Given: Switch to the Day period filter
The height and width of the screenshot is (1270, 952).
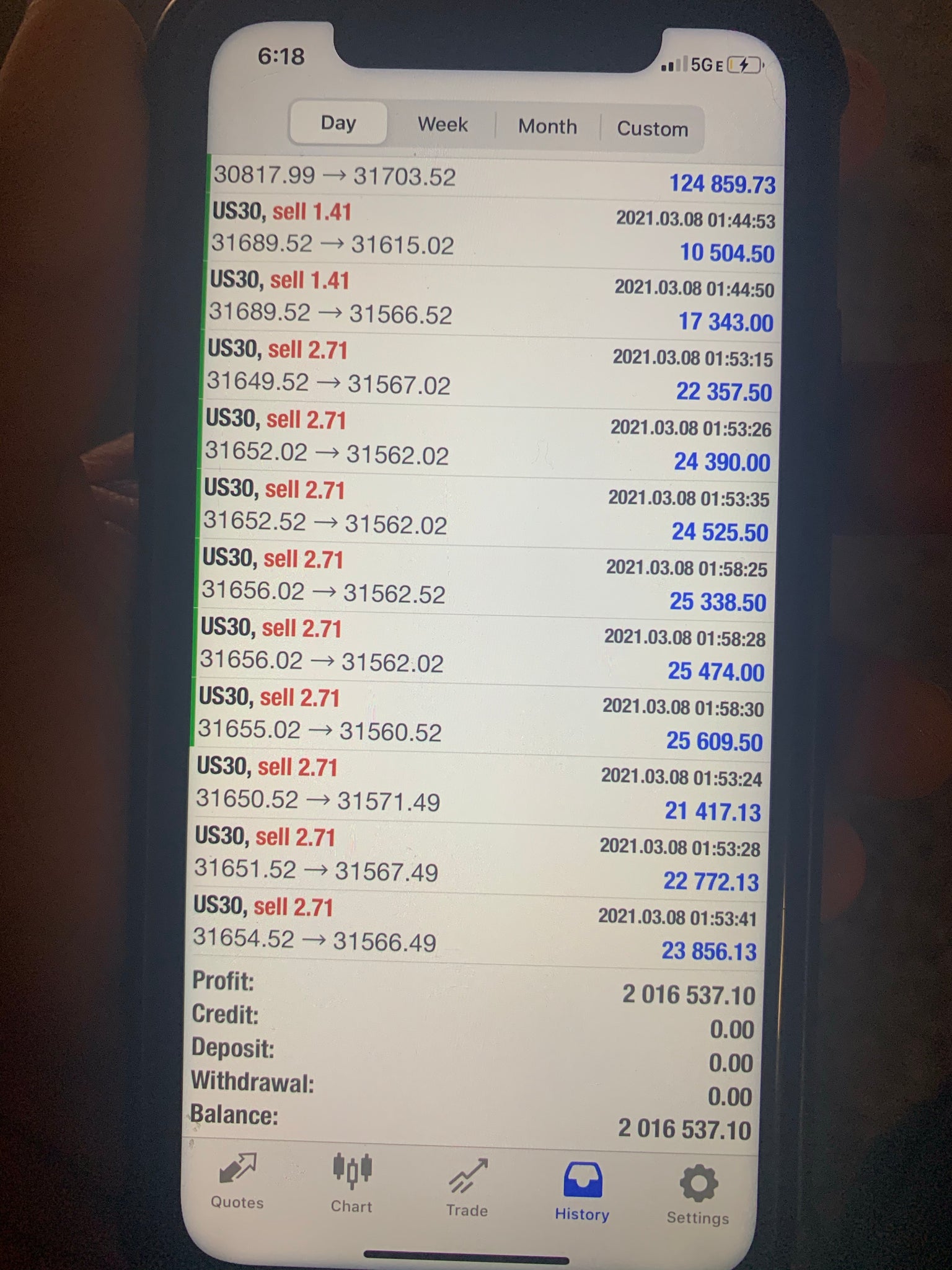Looking at the screenshot, I should coord(338,123).
